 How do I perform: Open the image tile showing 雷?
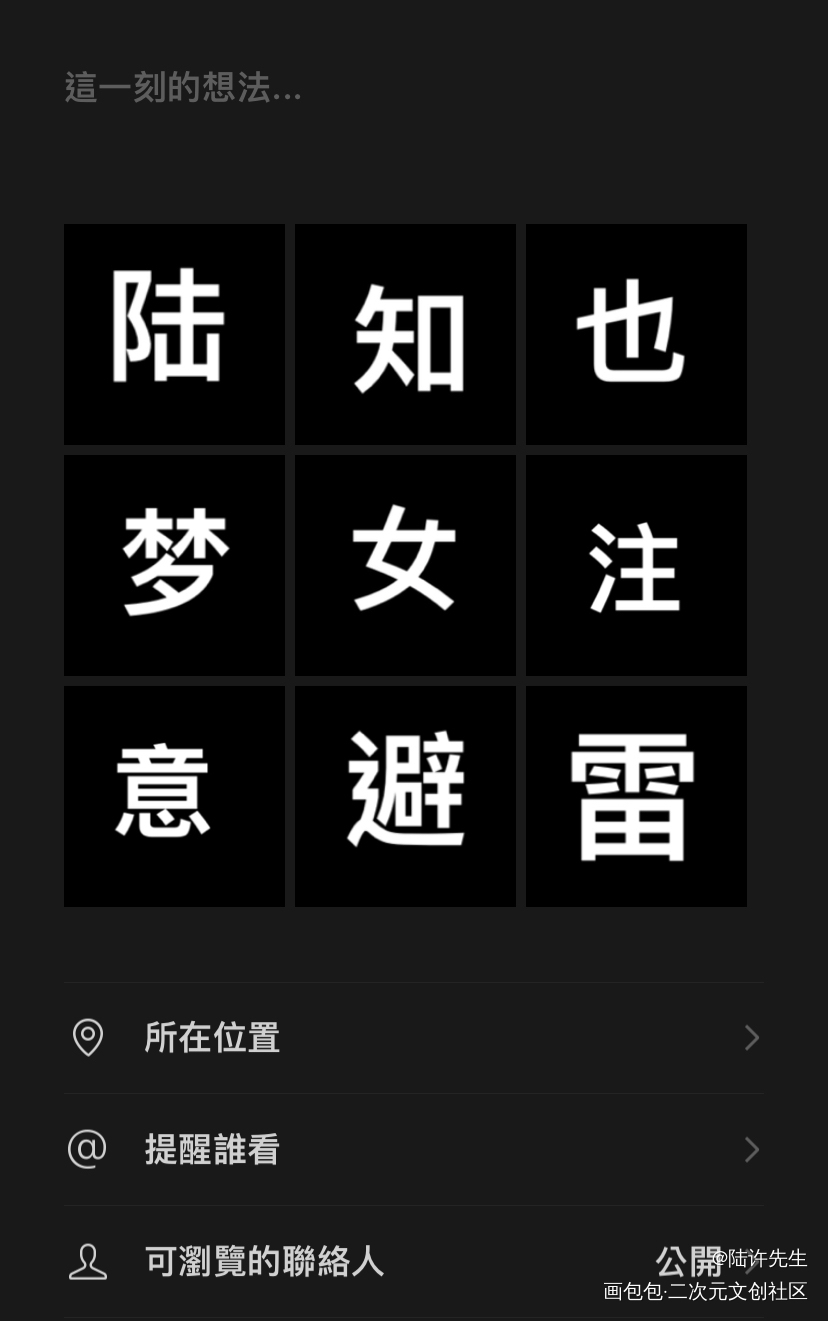pyautogui.click(x=636, y=796)
